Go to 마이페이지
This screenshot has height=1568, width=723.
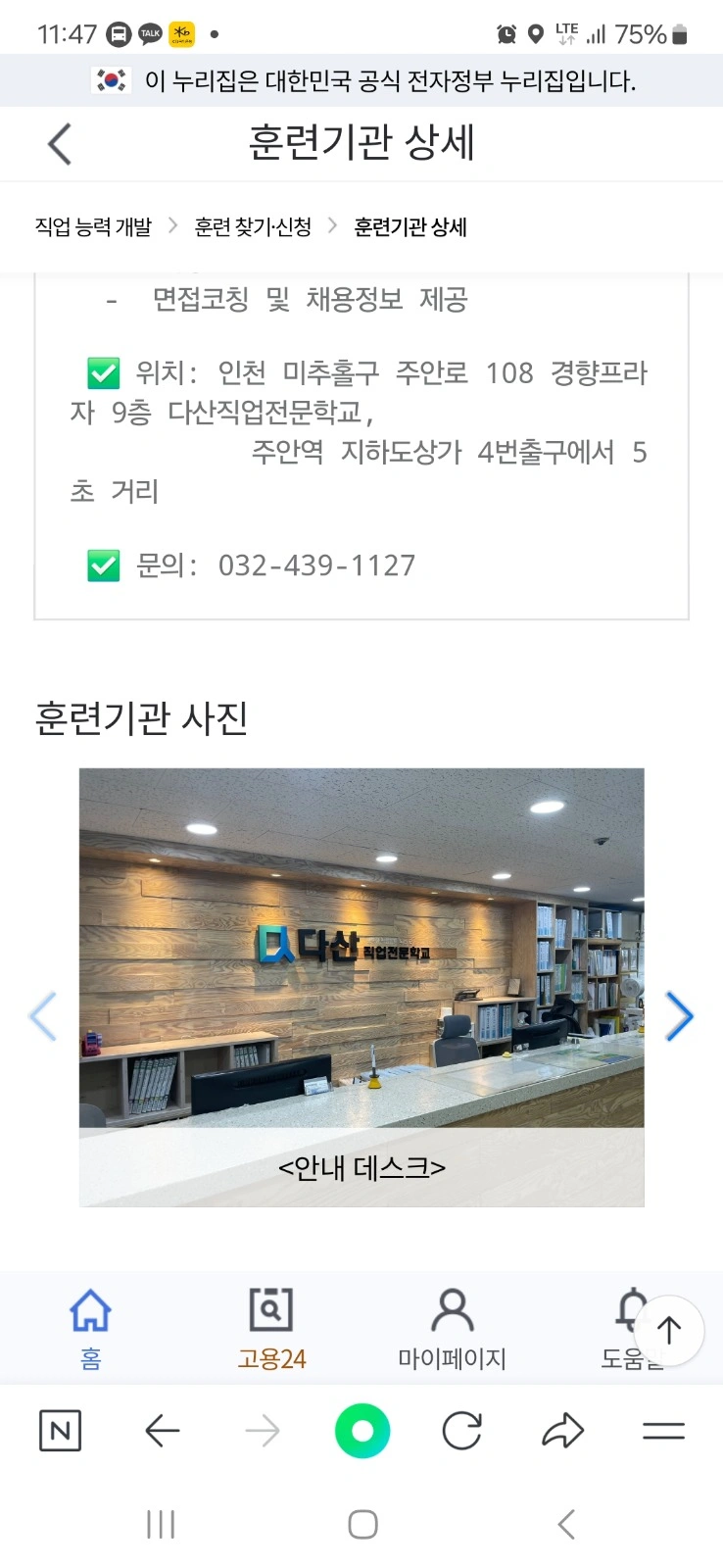[x=452, y=1328]
